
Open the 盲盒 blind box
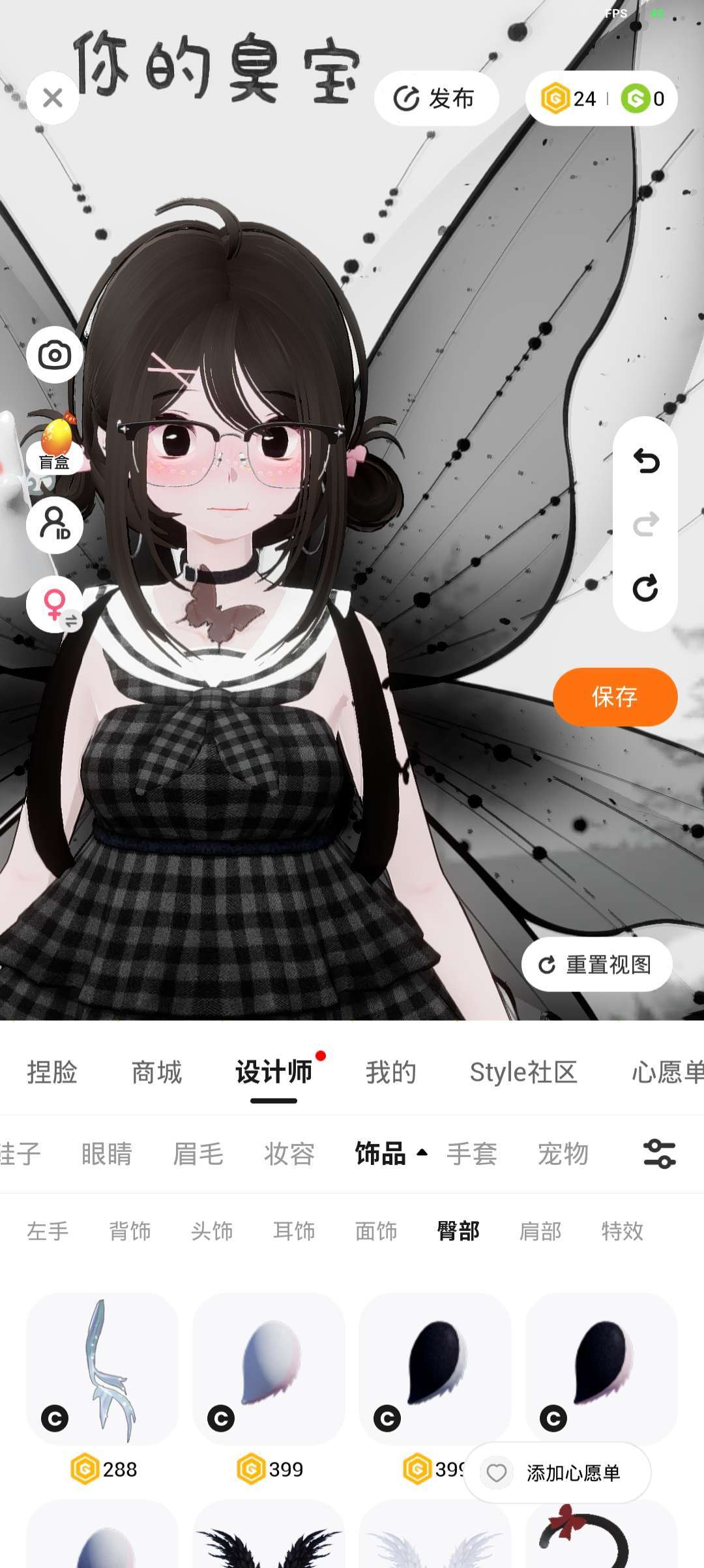(x=55, y=444)
